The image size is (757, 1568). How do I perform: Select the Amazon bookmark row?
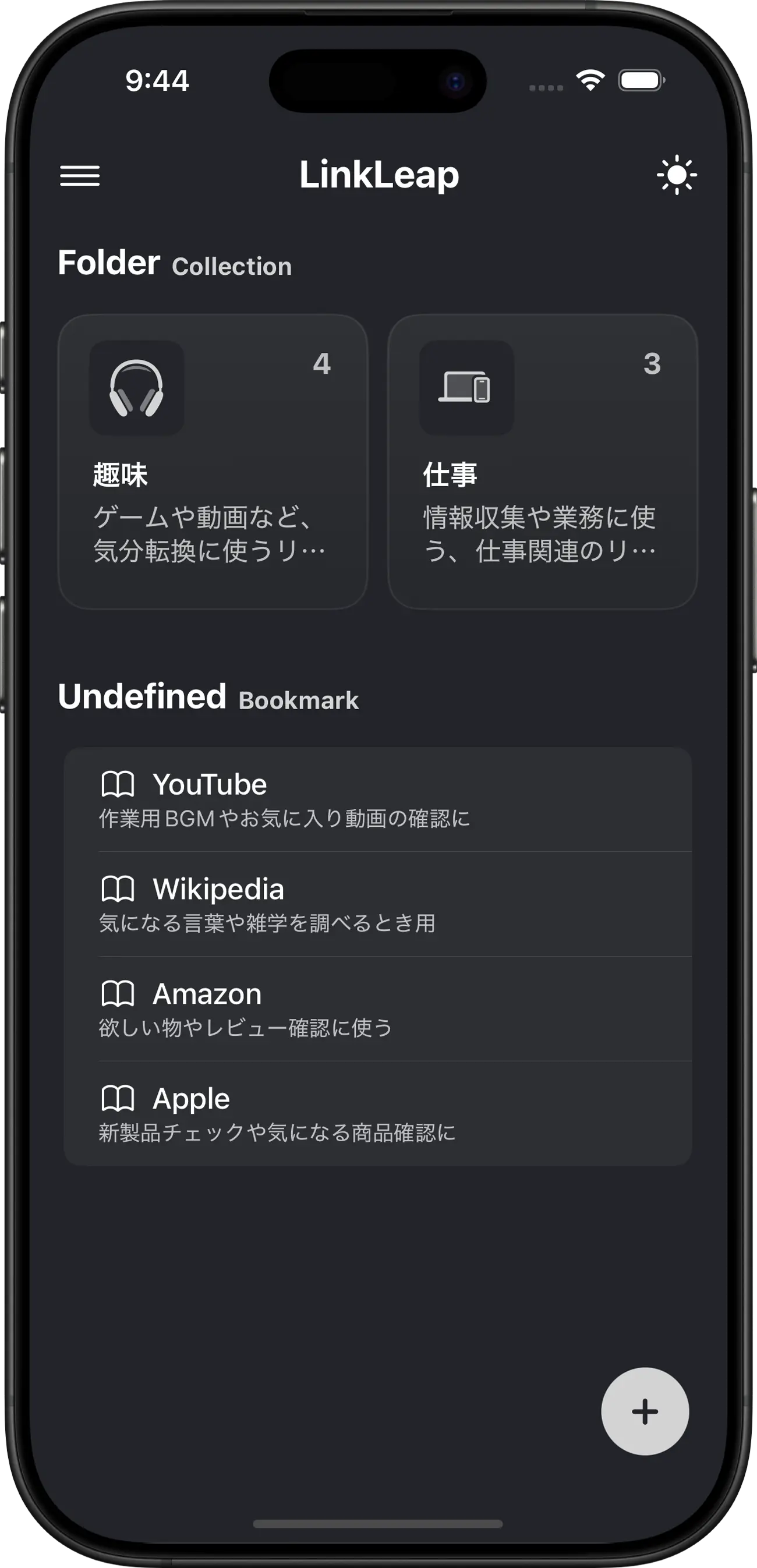(377, 1008)
